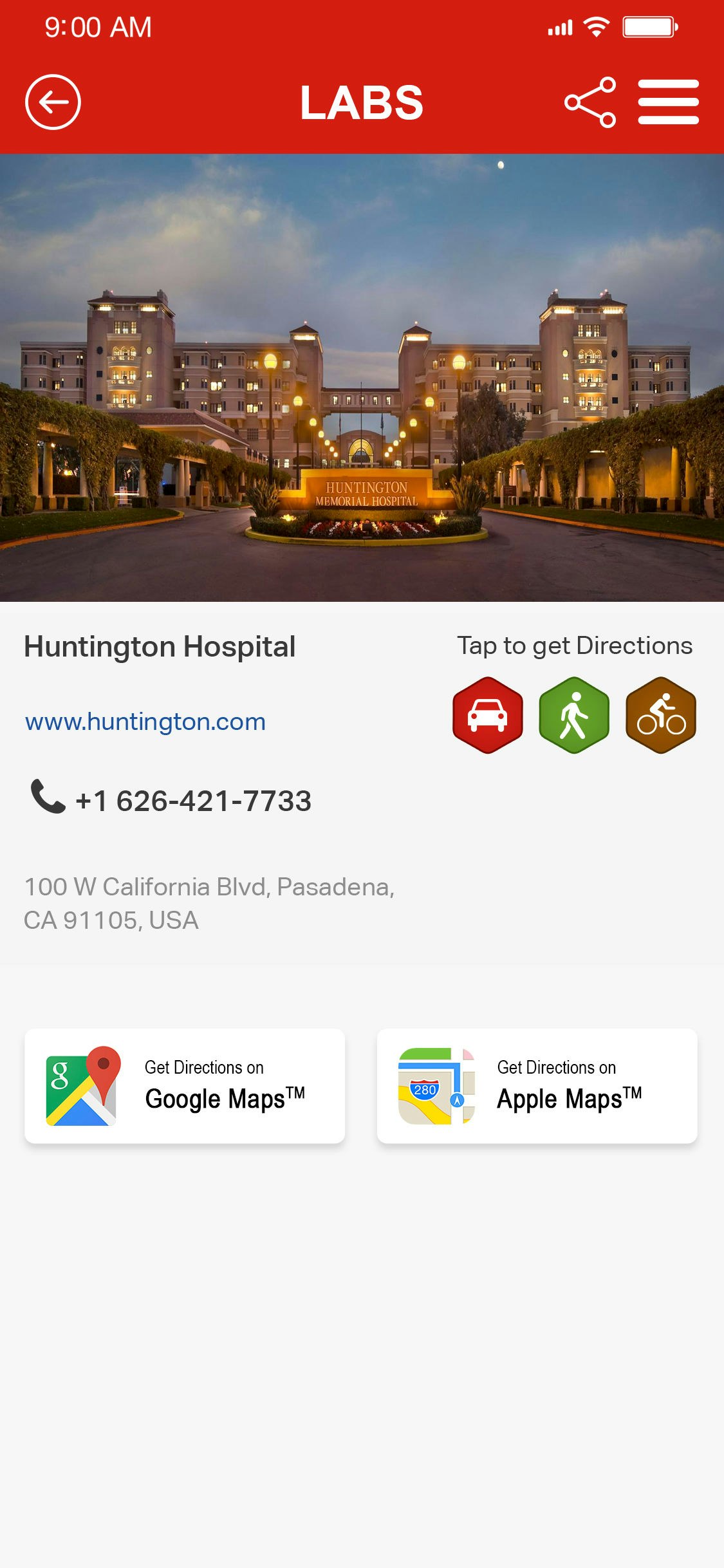
Task: Tap the Wi-Fi indicator in the status bar
Action: click(x=595, y=26)
